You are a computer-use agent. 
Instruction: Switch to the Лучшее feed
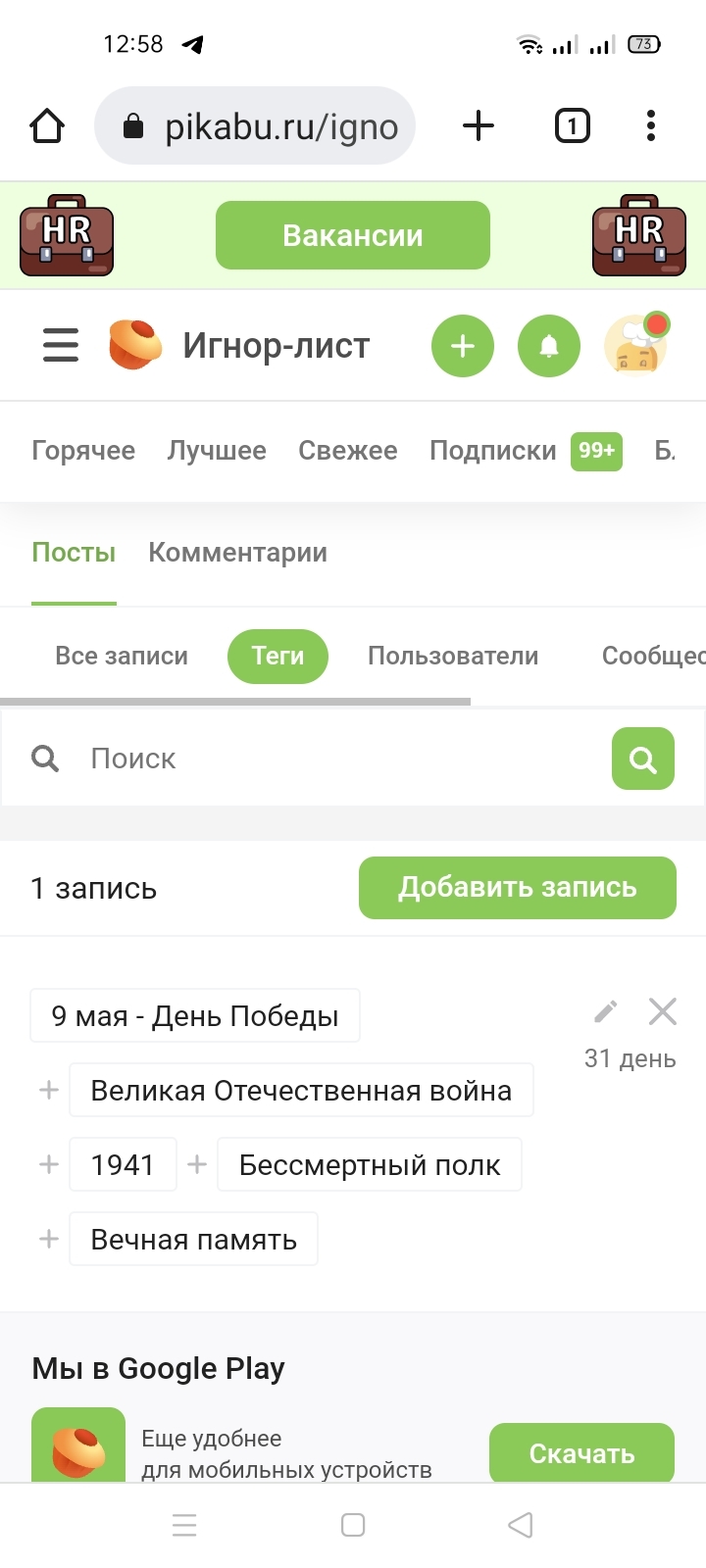point(217,451)
